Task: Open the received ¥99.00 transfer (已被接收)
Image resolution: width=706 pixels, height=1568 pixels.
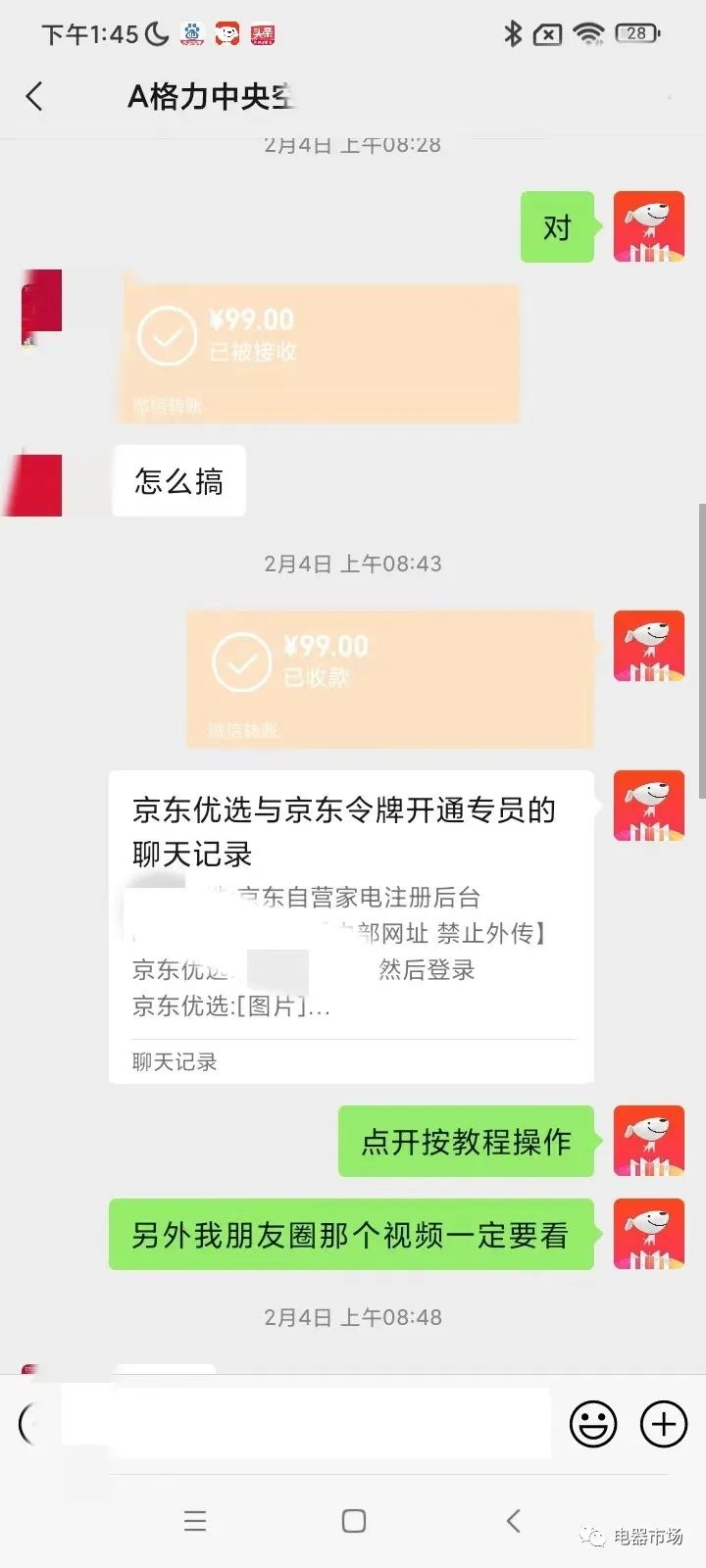Action: 319,353
